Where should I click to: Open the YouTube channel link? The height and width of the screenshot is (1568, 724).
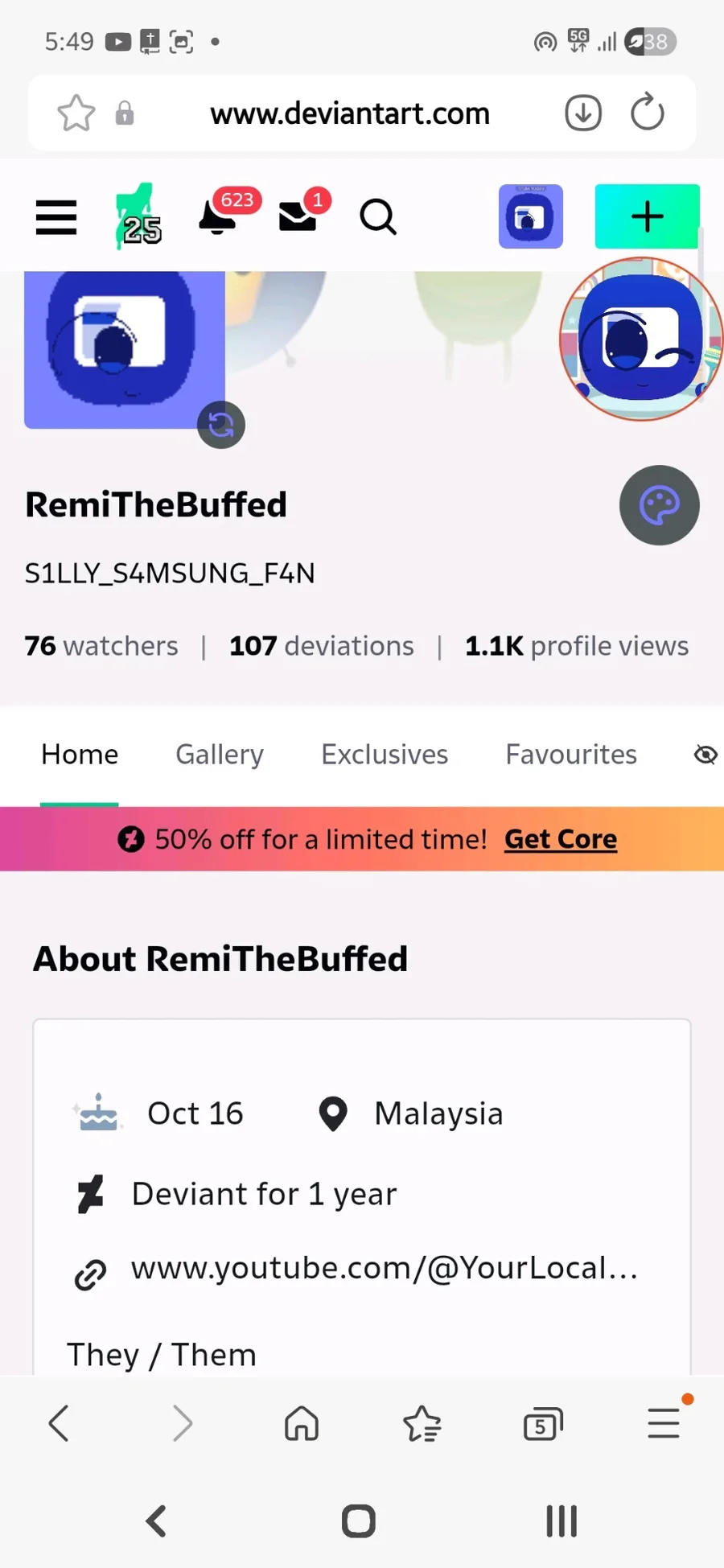pos(385,1269)
